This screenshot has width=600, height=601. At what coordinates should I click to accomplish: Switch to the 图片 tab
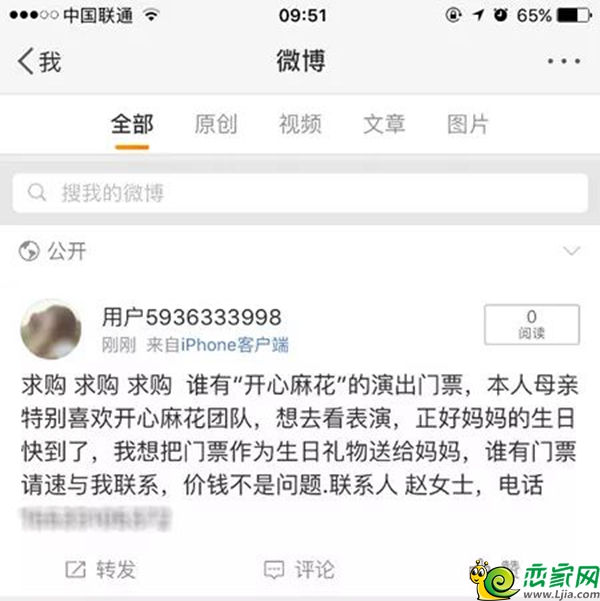tap(467, 125)
